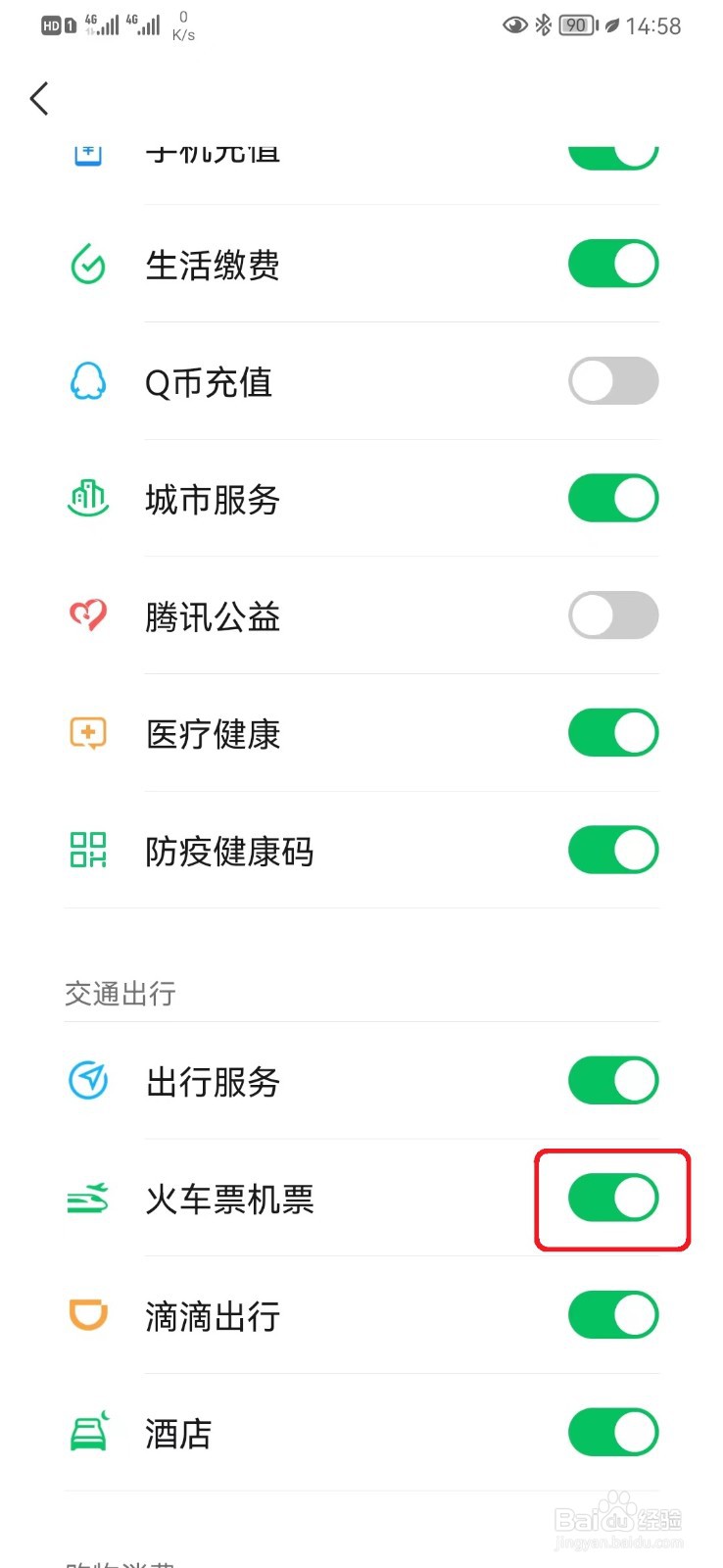Image resolution: width=723 pixels, height=1568 pixels.
Task: Toggle off the 酒店 switch
Action: tap(613, 1433)
